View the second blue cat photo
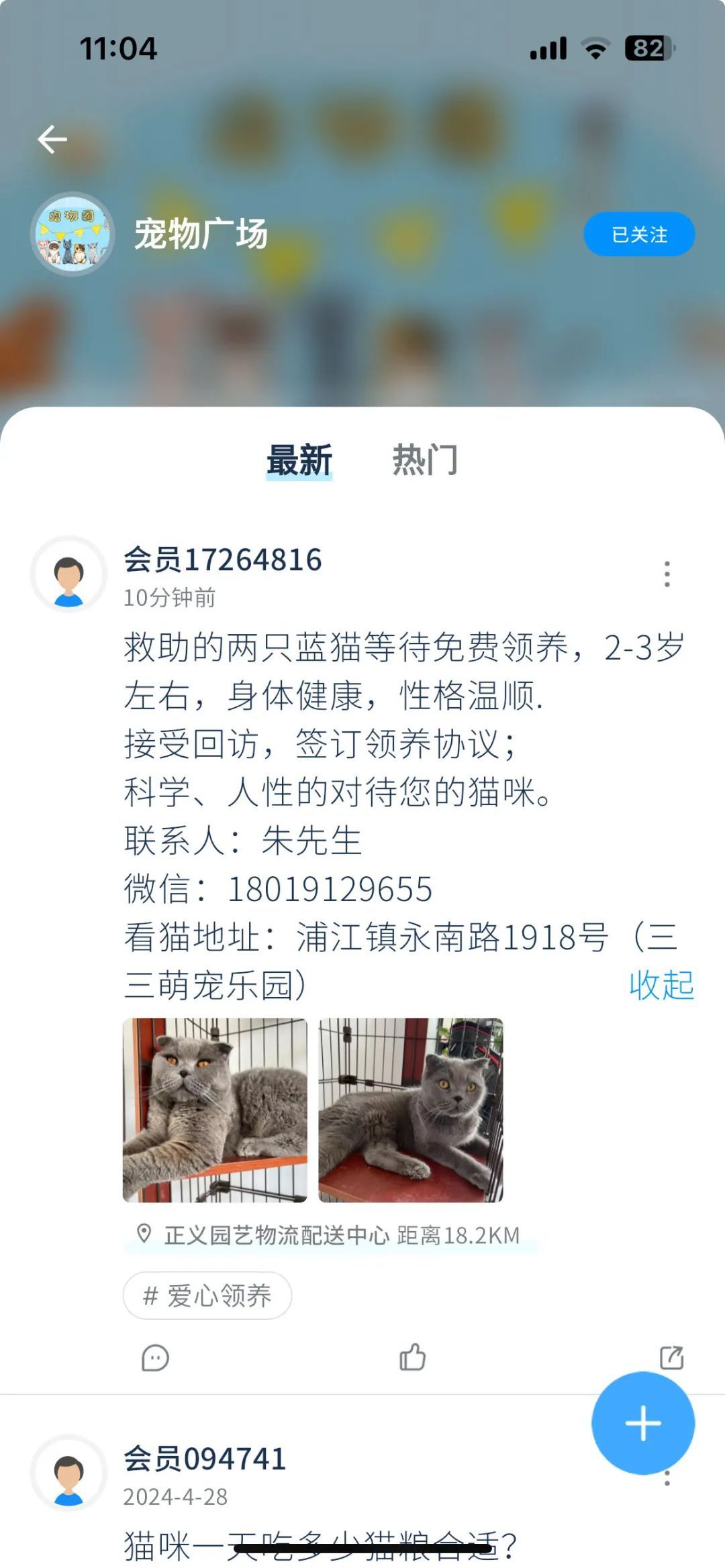This screenshot has height=1568, width=725. pos(410,1110)
